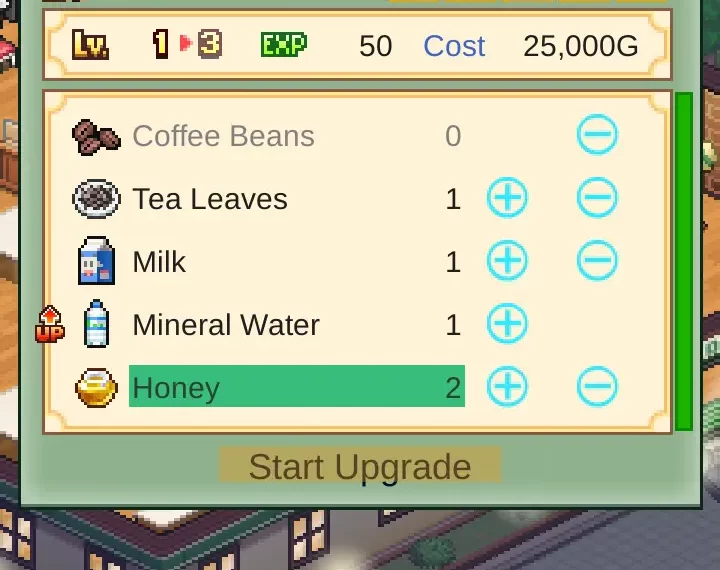Add more Honey with plus
The width and height of the screenshot is (720, 570).
pos(507,387)
